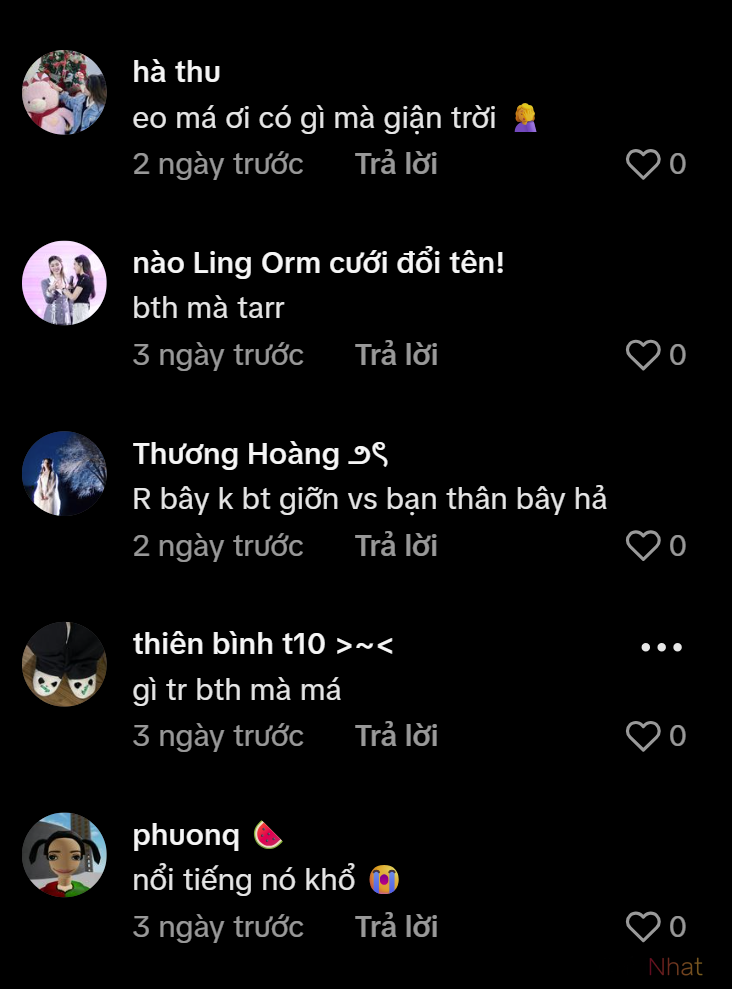This screenshot has width=732, height=989.
Task: Tap Trả lời under "bth mà tarr"
Action: [396, 355]
